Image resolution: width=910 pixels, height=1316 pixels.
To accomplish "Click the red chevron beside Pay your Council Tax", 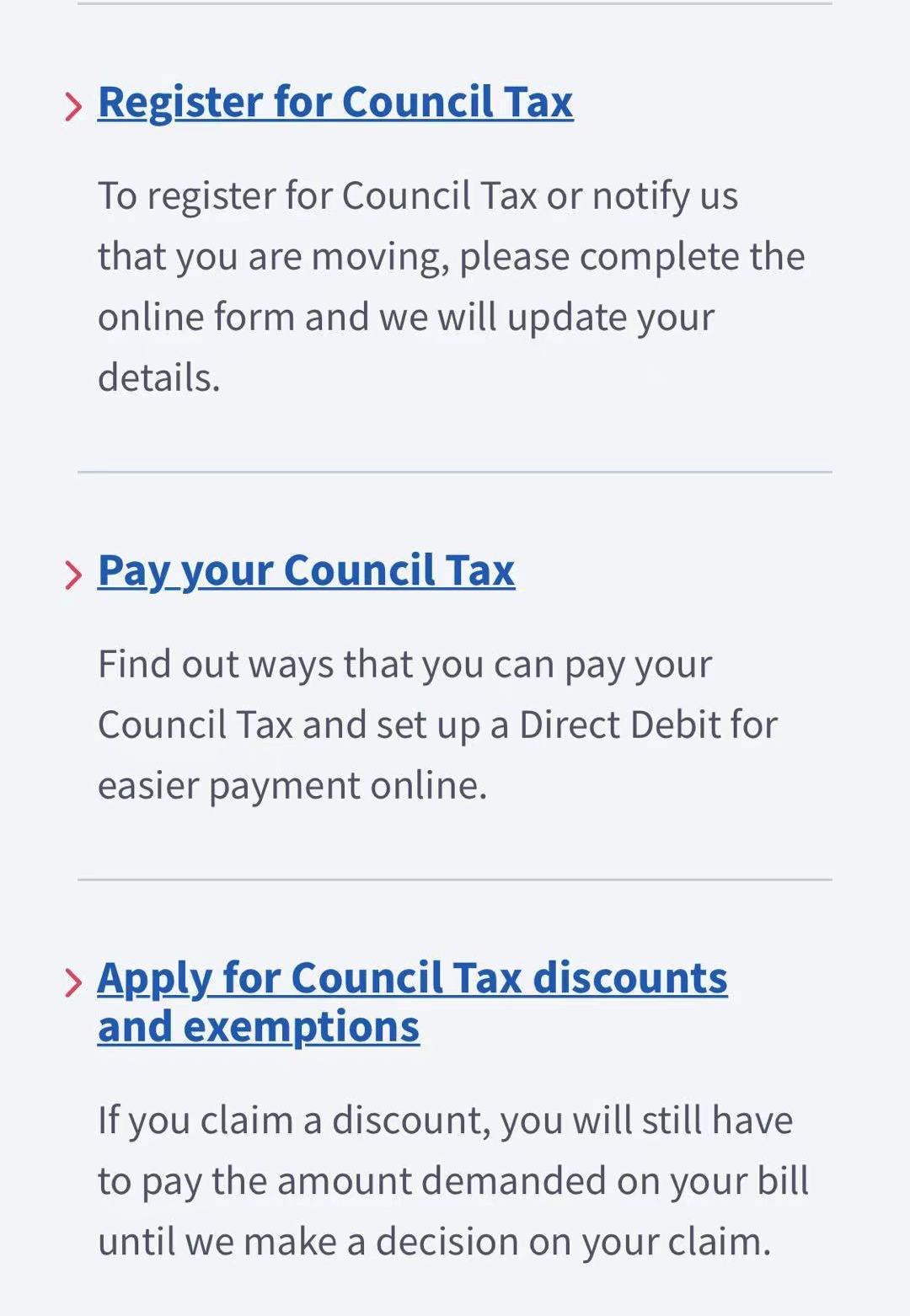I will [x=72, y=570].
